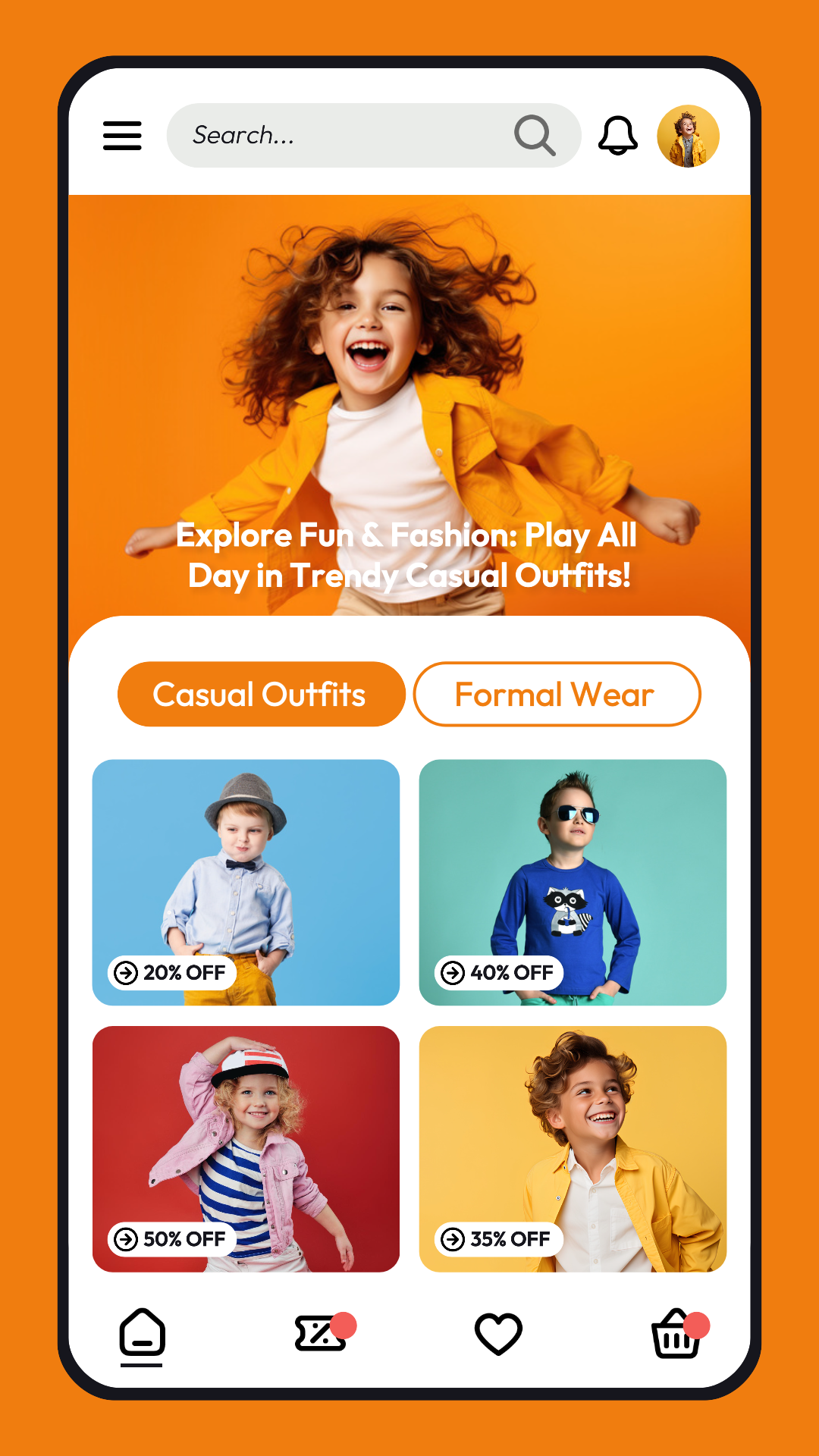Open the 20% OFF product card
The width and height of the screenshot is (819, 1456).
tap(246, 882)
